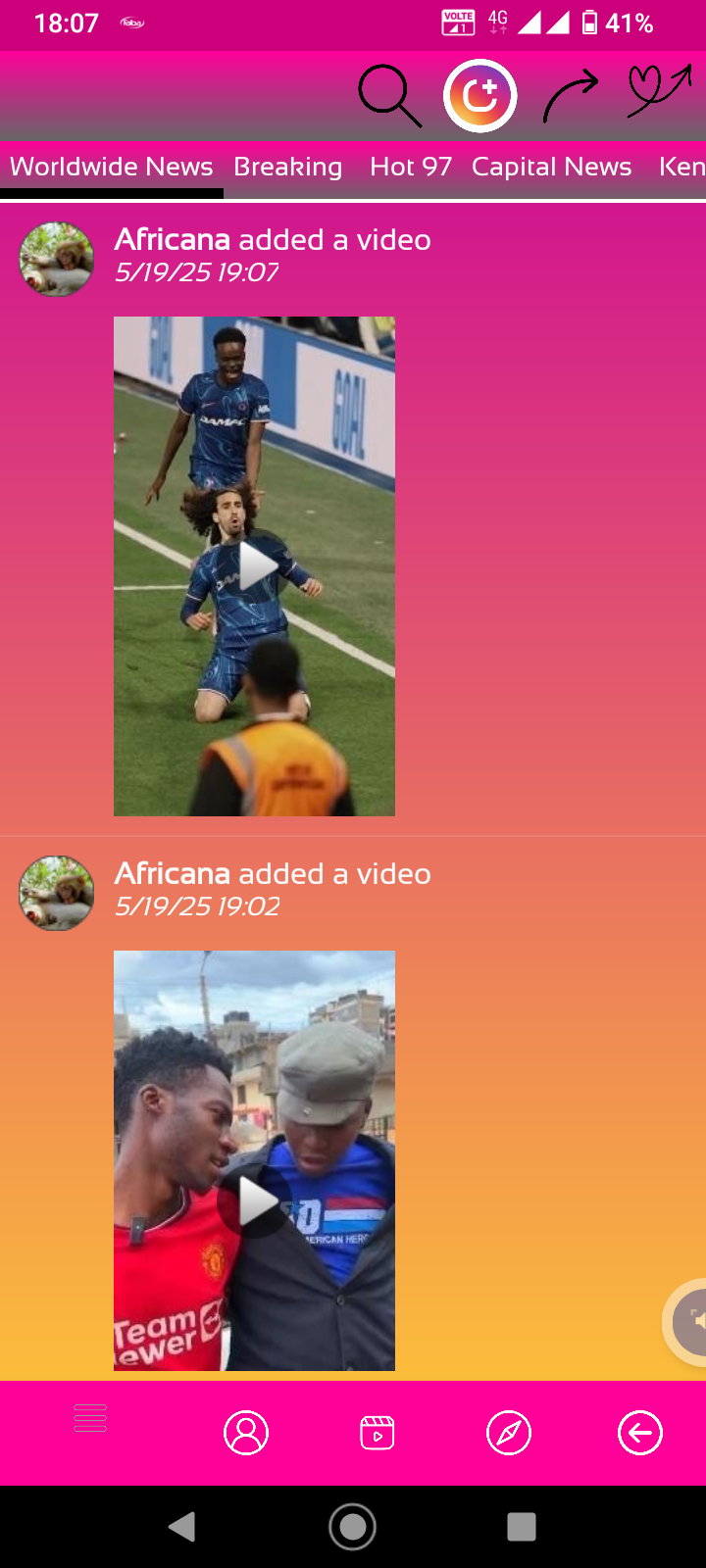The width and height of the screenshot is (706, 1568).
Task: Open the video reels icon
Action: click(378, 1433)
